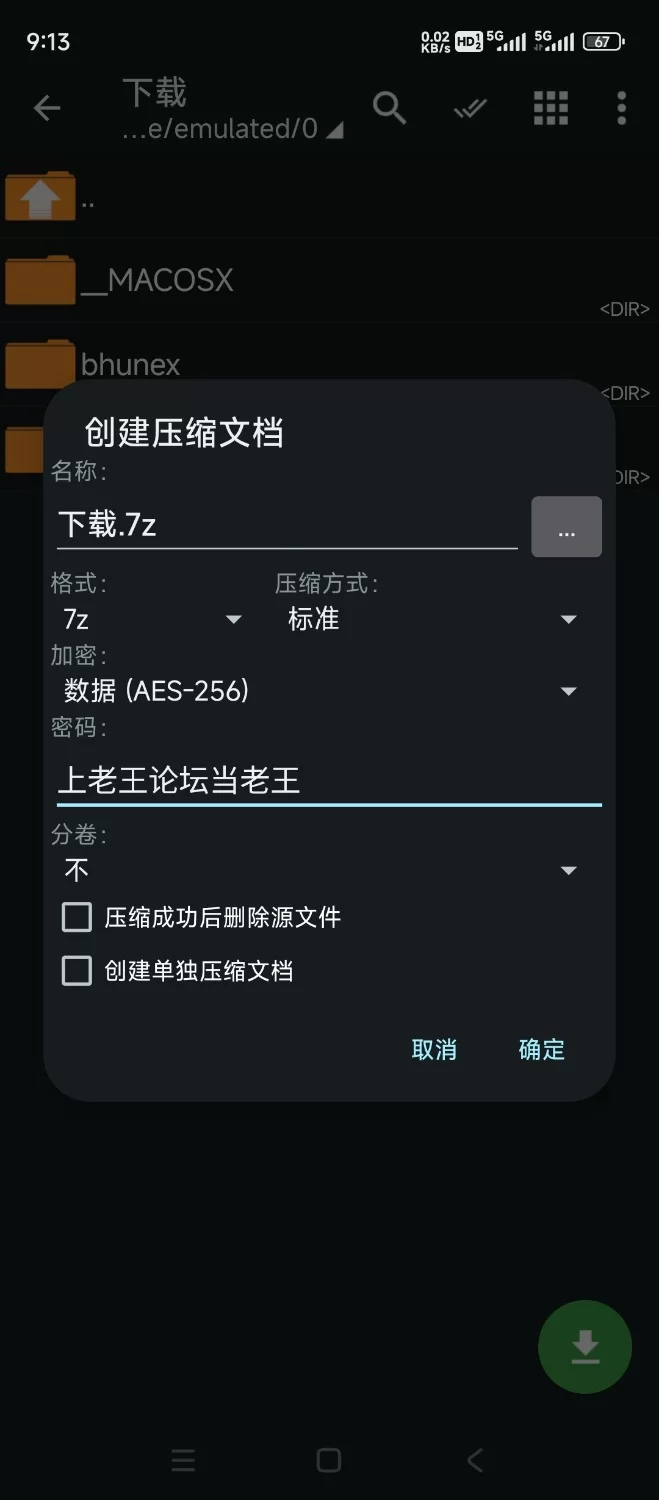Focus the 密码 password field
The image size is (659, 1500).
328,780
